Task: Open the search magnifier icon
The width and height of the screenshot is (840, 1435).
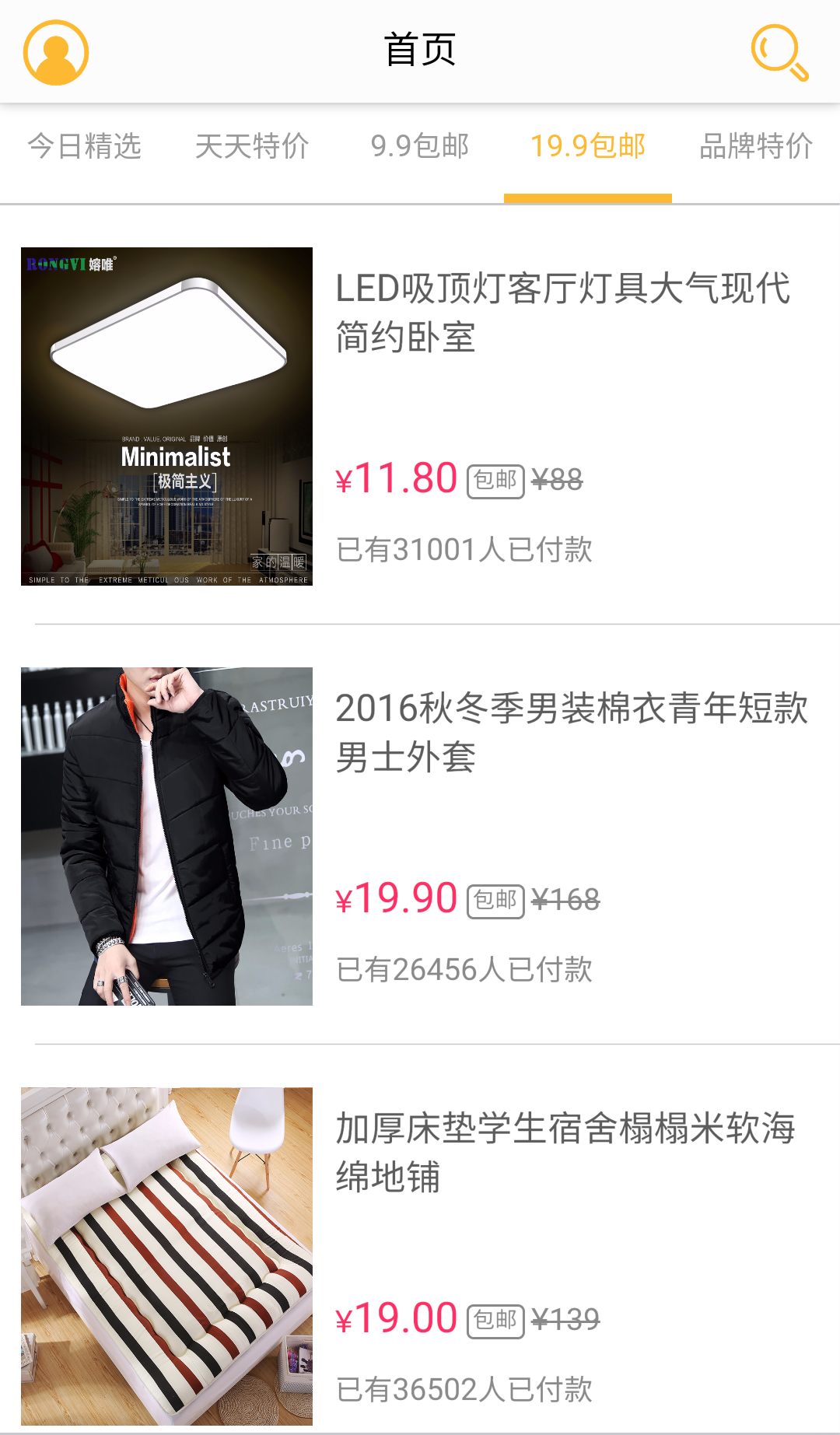Action: click(x=779, y=52)
